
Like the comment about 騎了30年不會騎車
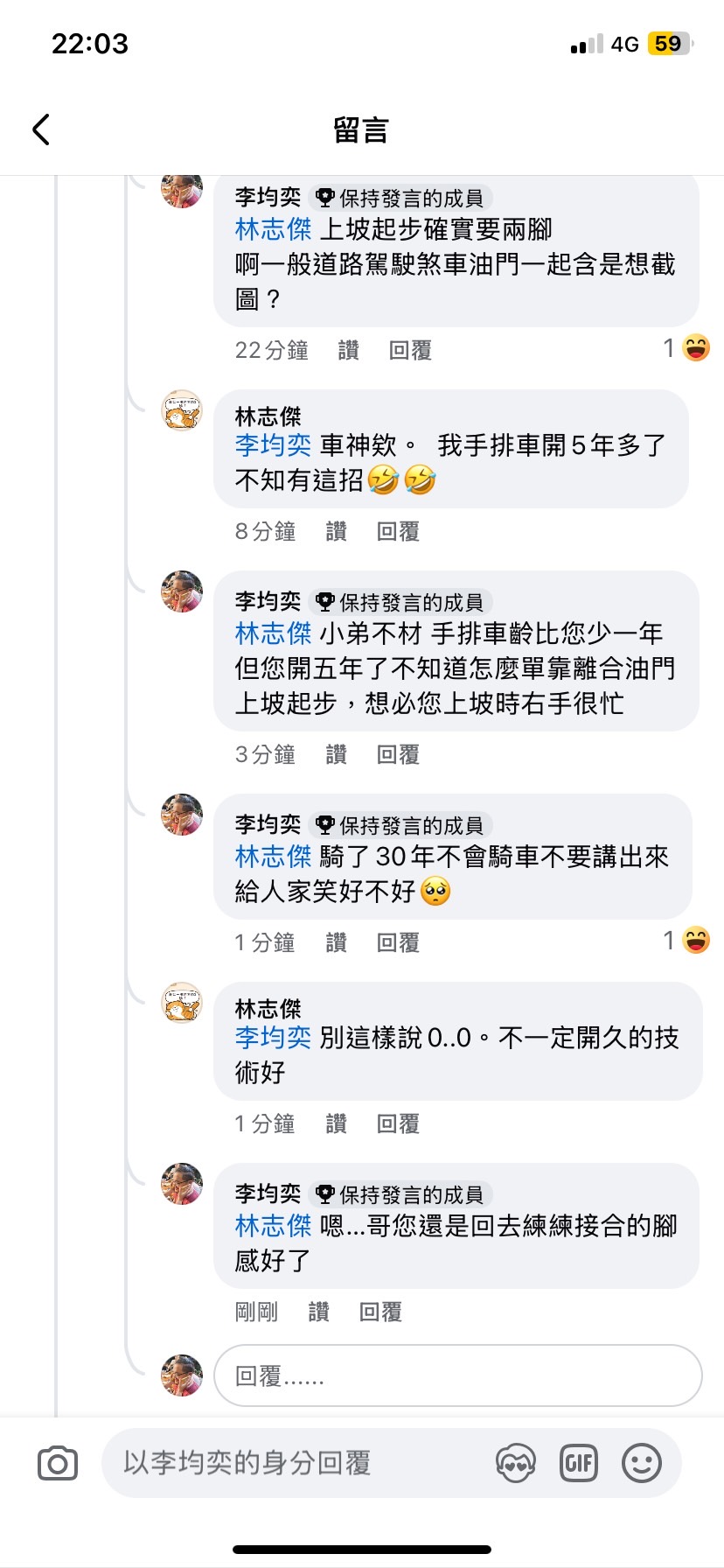(336, 942)
